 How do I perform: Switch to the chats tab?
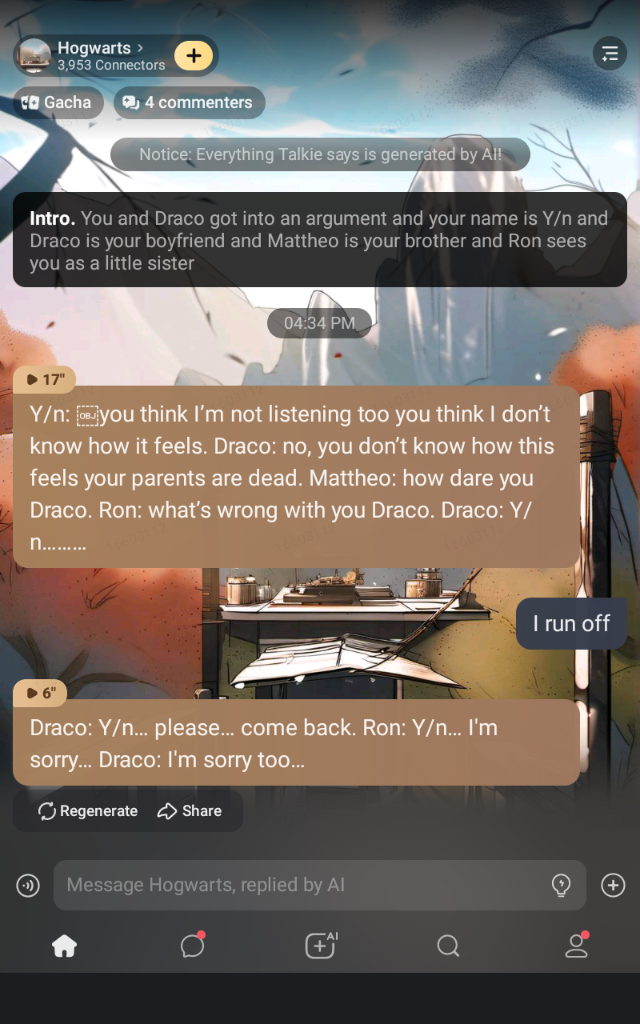(192, 946)
